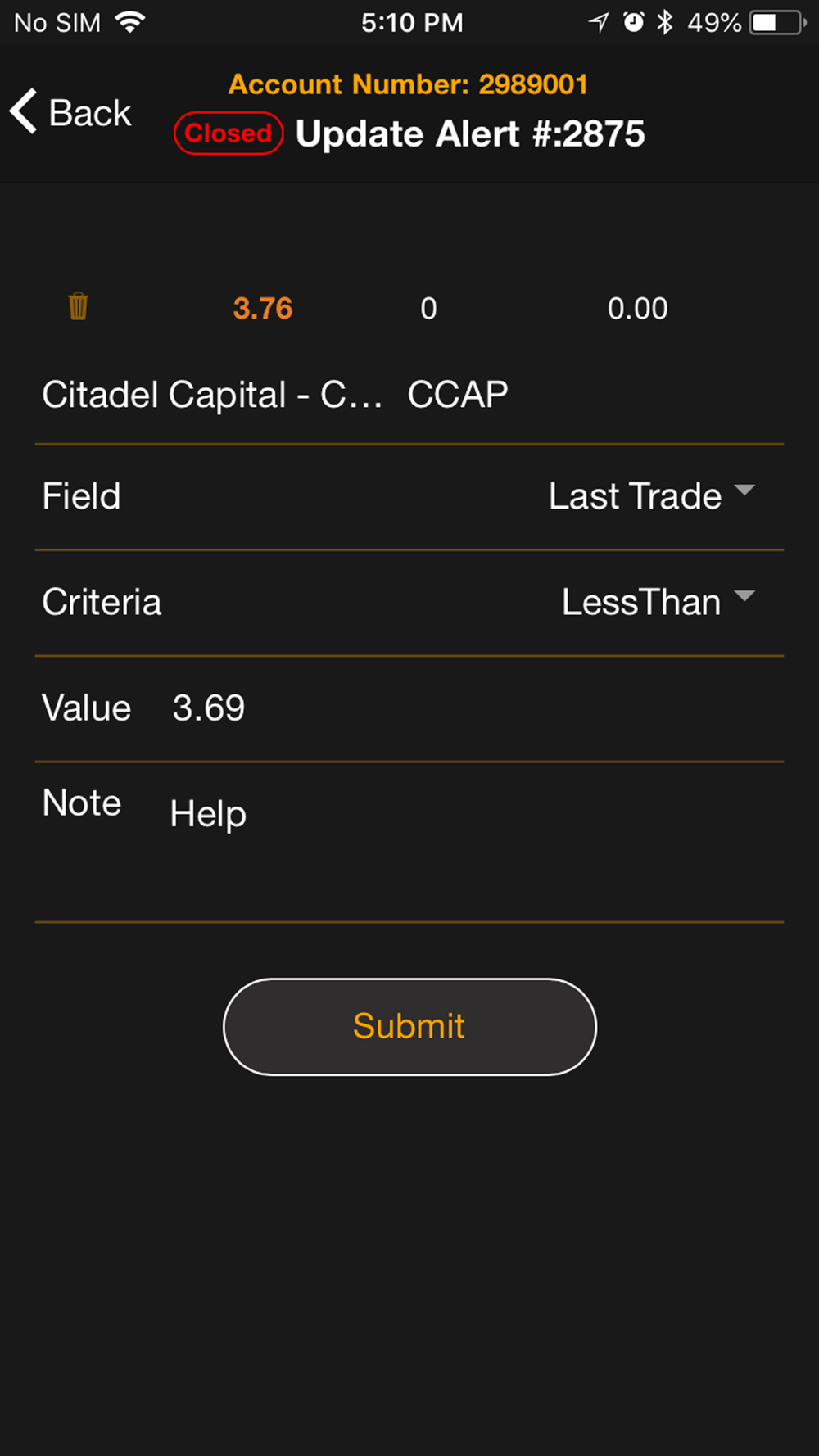Submit the alert update
The width and height of the screenshot is (819, 1456).
pyautogui.click(x=409, y=1026)
